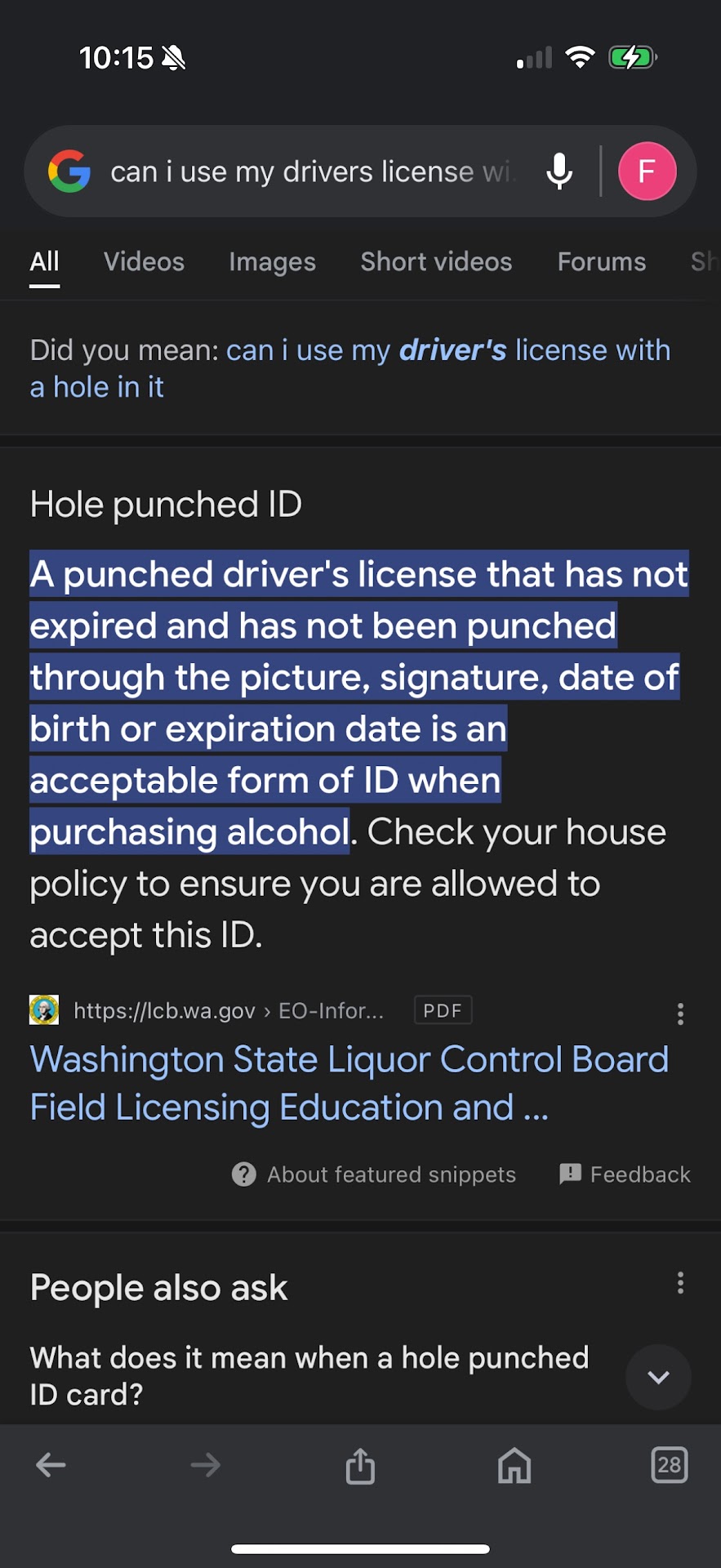
Task: Open Washington State Liquor Control Board result
Action: (x=349, y=1083)
